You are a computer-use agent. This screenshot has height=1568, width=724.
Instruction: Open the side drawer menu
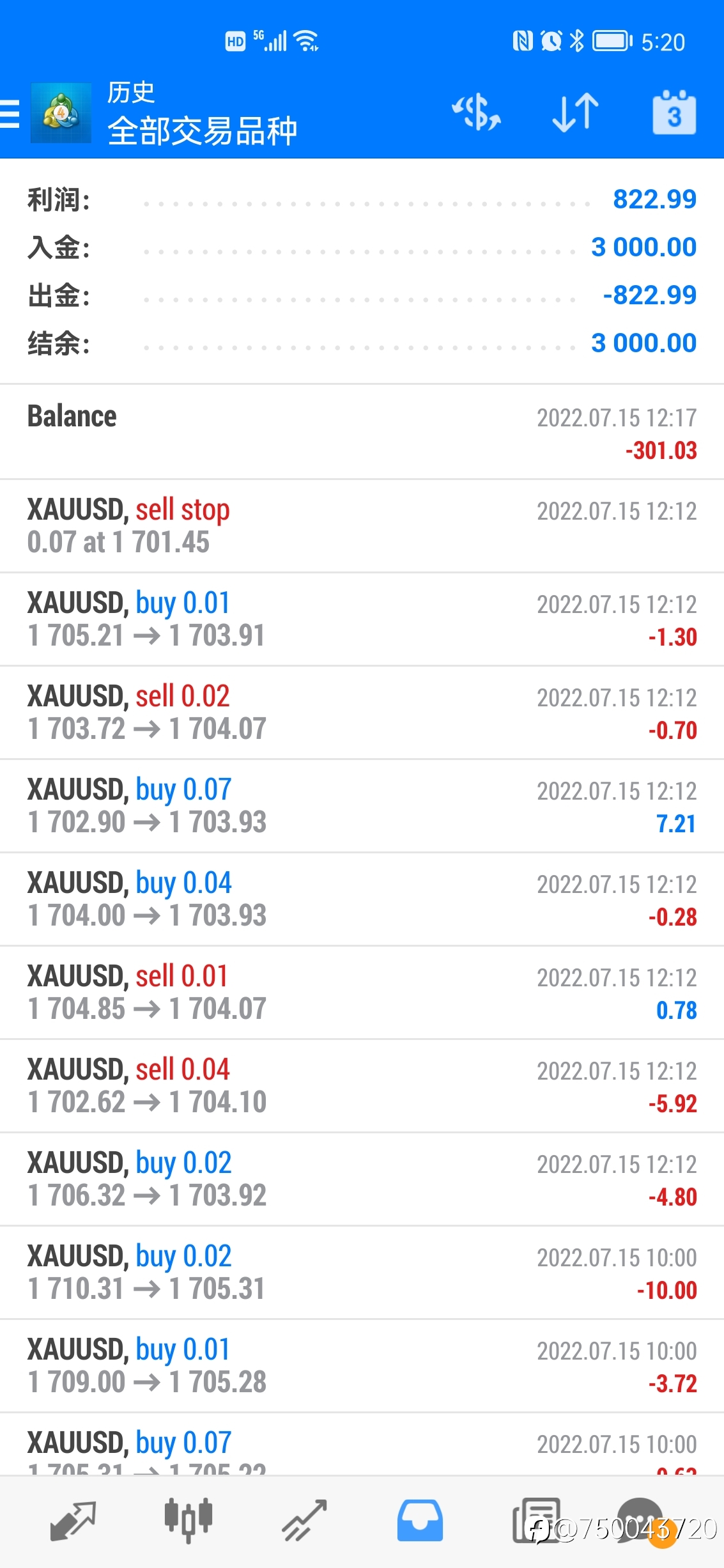click(10, 114)
